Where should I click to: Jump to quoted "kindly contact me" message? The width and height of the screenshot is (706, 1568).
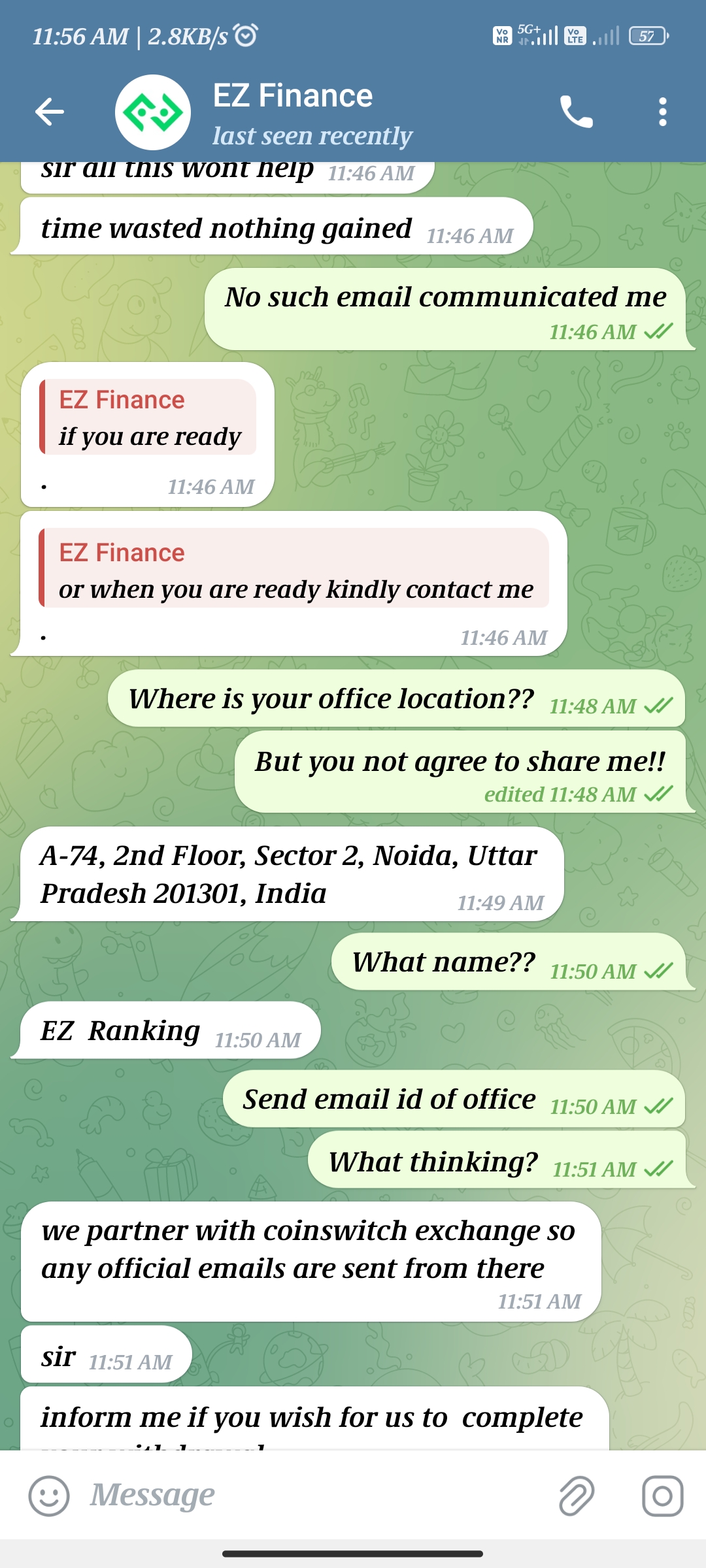coord(294,569)
